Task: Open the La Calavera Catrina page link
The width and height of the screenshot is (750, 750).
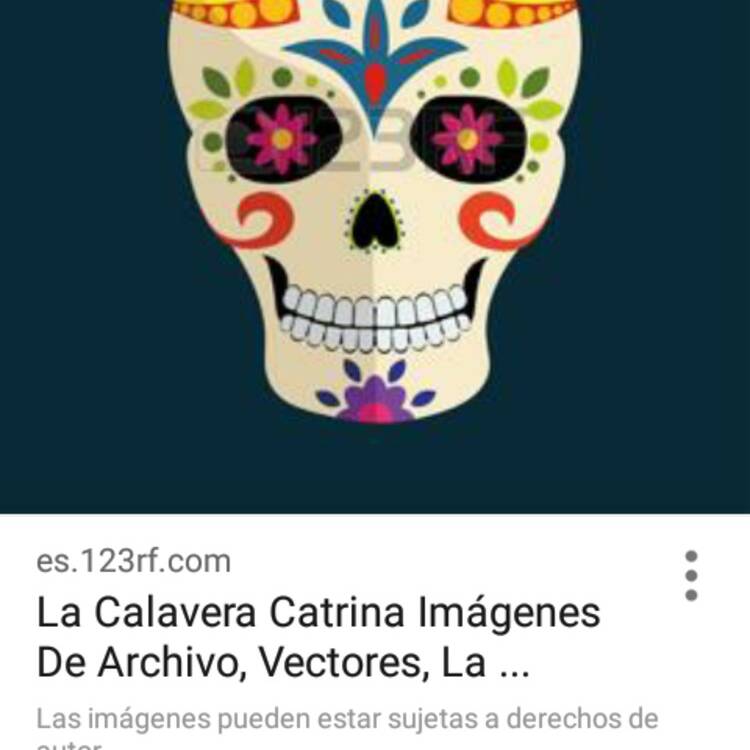Action: [318, 636]
